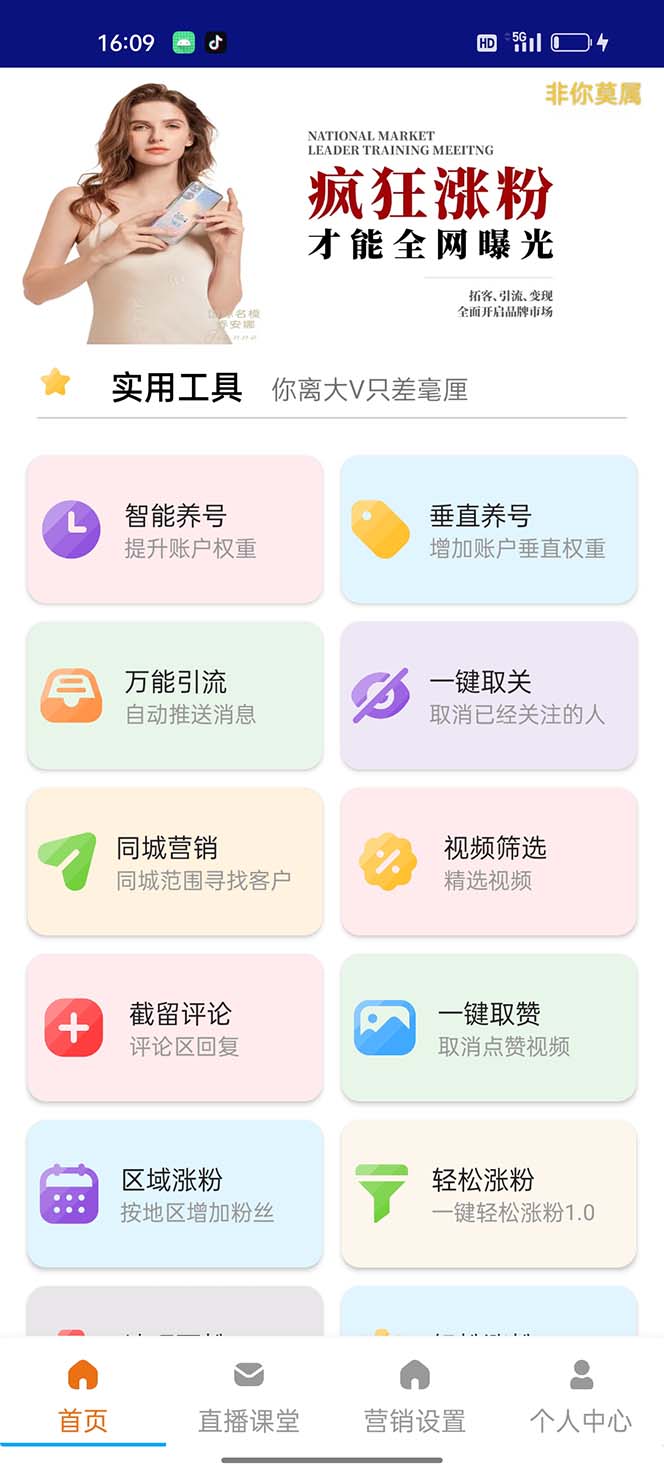Launch the 同城营销 tool
This screenshot has height=1476, width=664.
pos(175,862)
